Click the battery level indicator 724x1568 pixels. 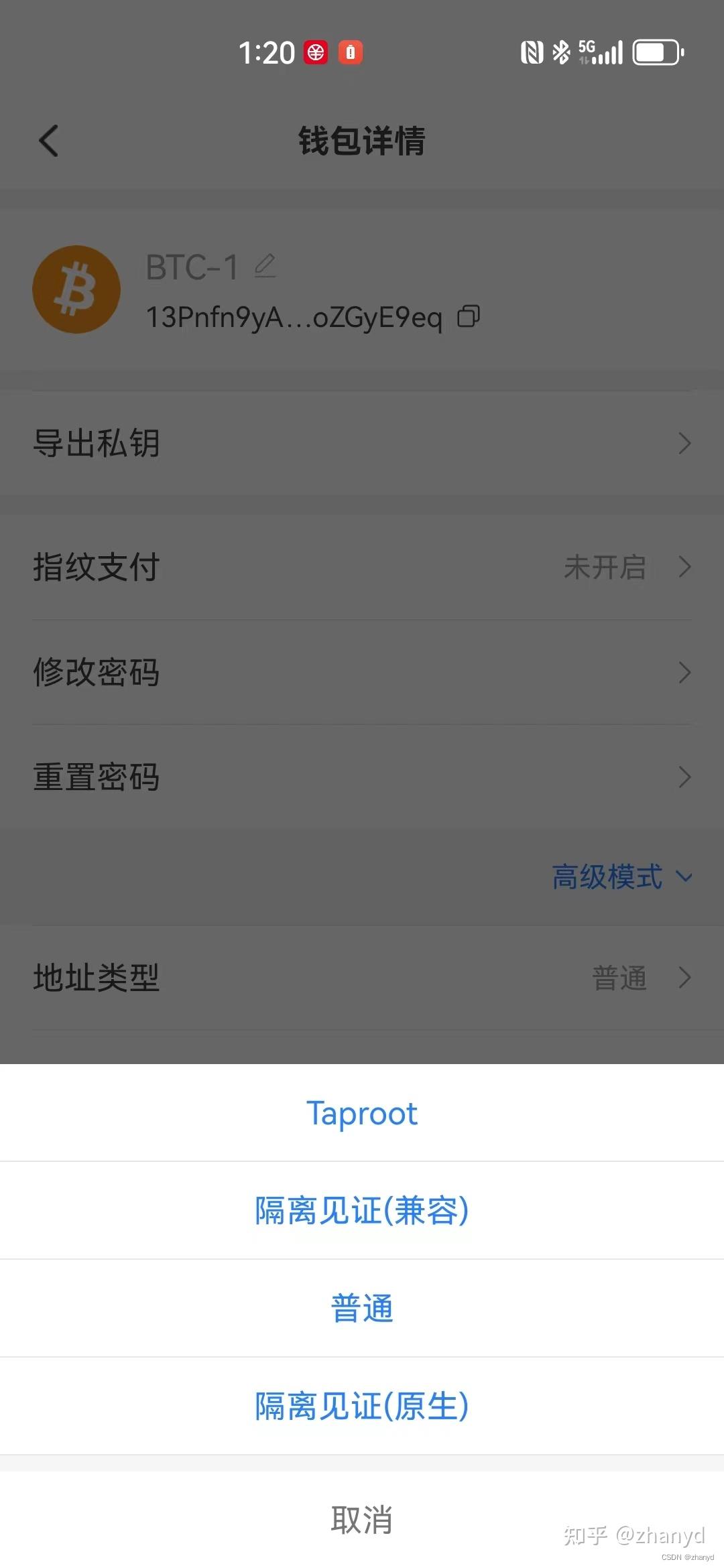[658, 51]
